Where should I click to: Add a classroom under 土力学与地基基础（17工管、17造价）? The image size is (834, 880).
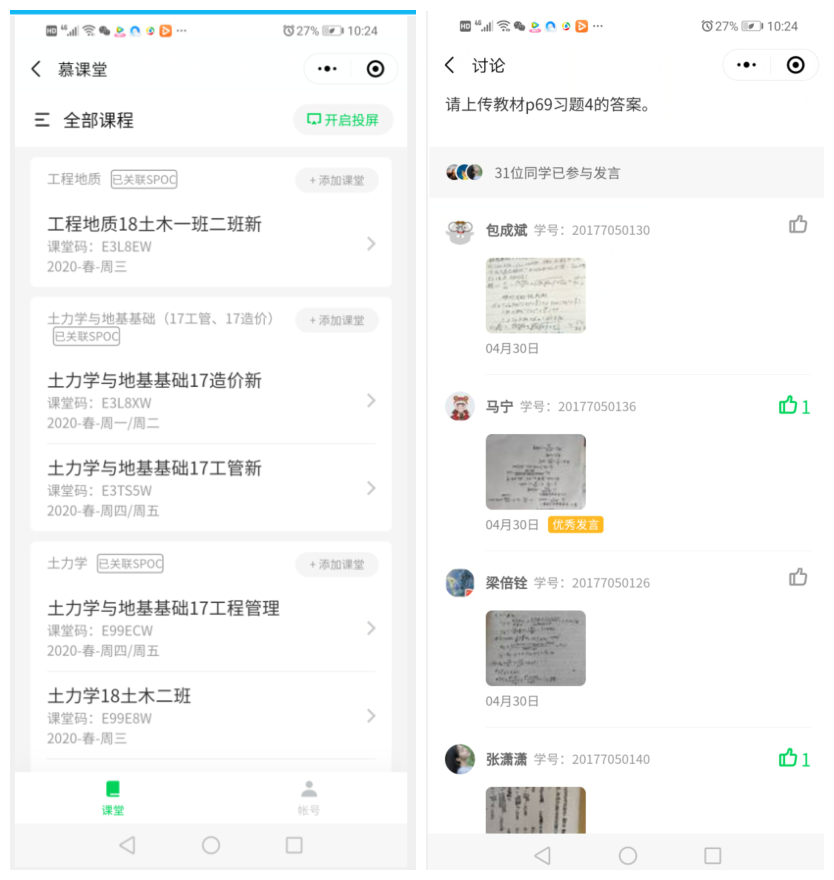point(336,320)
